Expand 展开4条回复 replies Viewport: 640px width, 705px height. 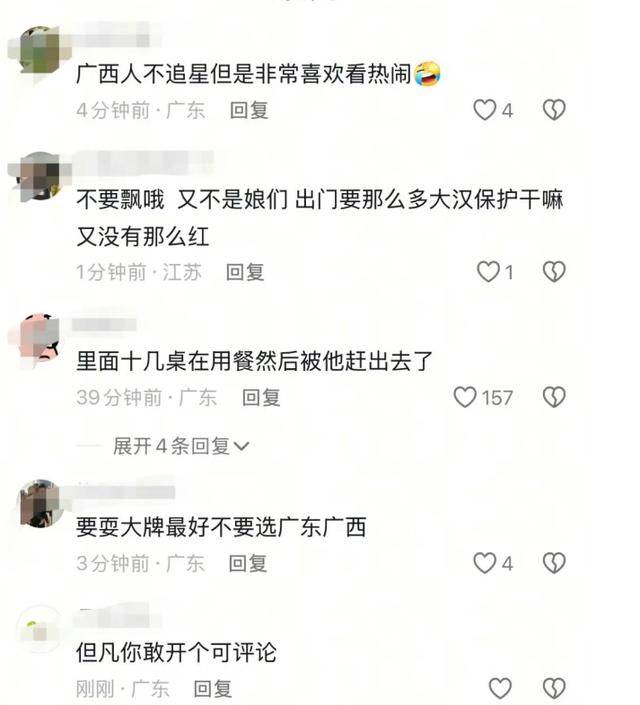point(180,446)
